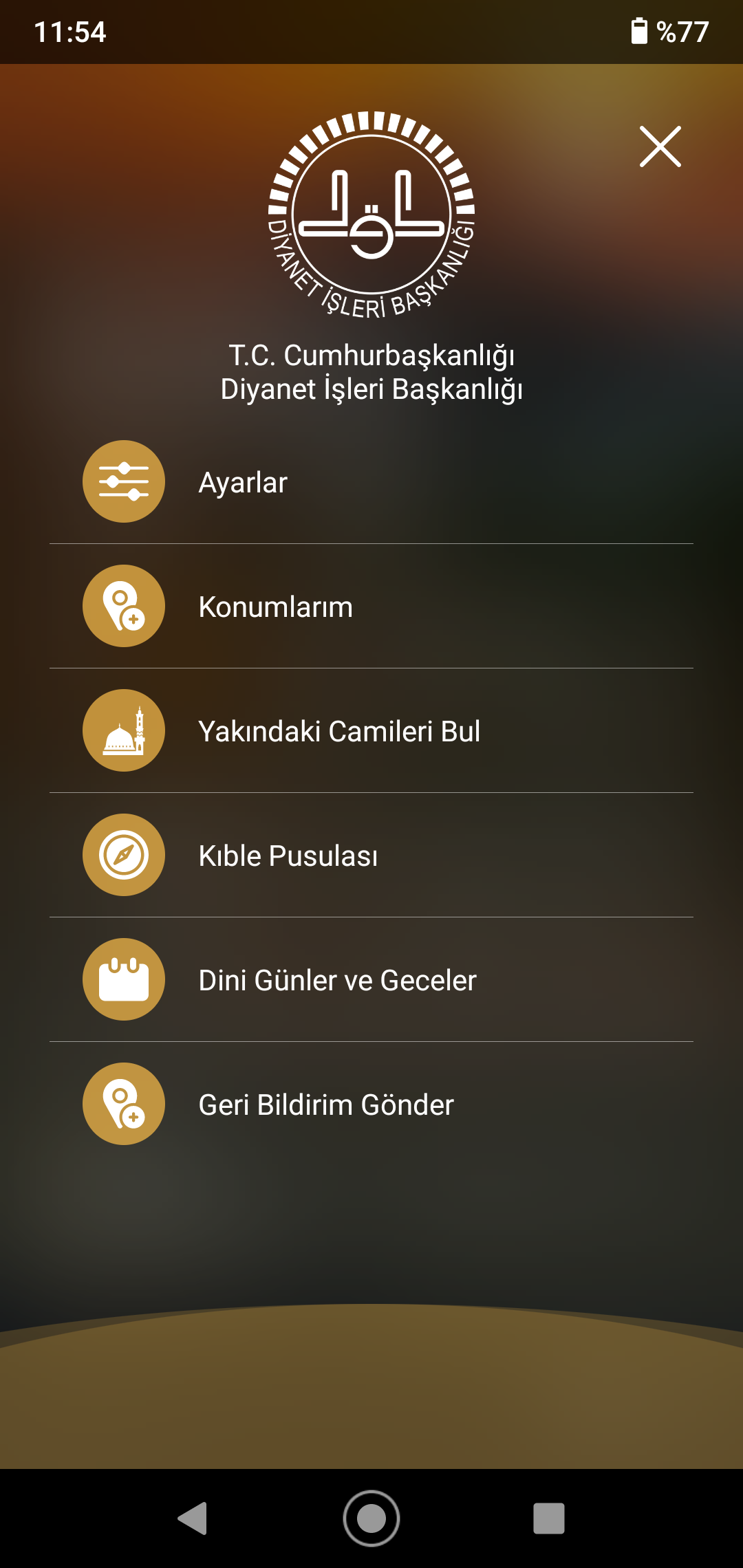The width and height of the screenshot is (743, 1568).
Task: Open Dini Günler ve Geceler
Action: point(371,980)
